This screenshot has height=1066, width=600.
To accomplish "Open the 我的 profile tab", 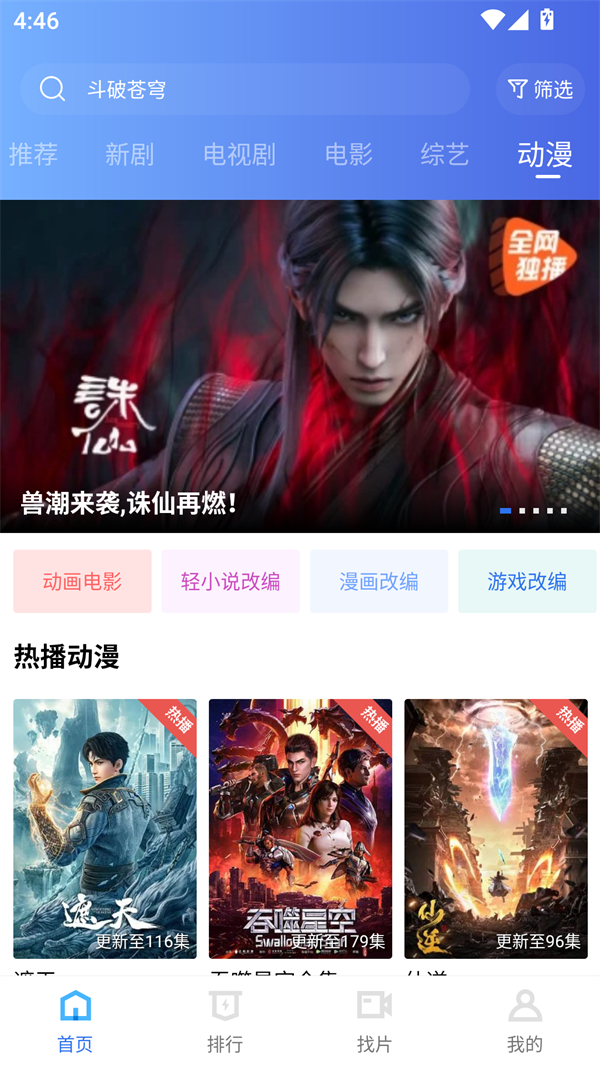I will point(525,1021).
